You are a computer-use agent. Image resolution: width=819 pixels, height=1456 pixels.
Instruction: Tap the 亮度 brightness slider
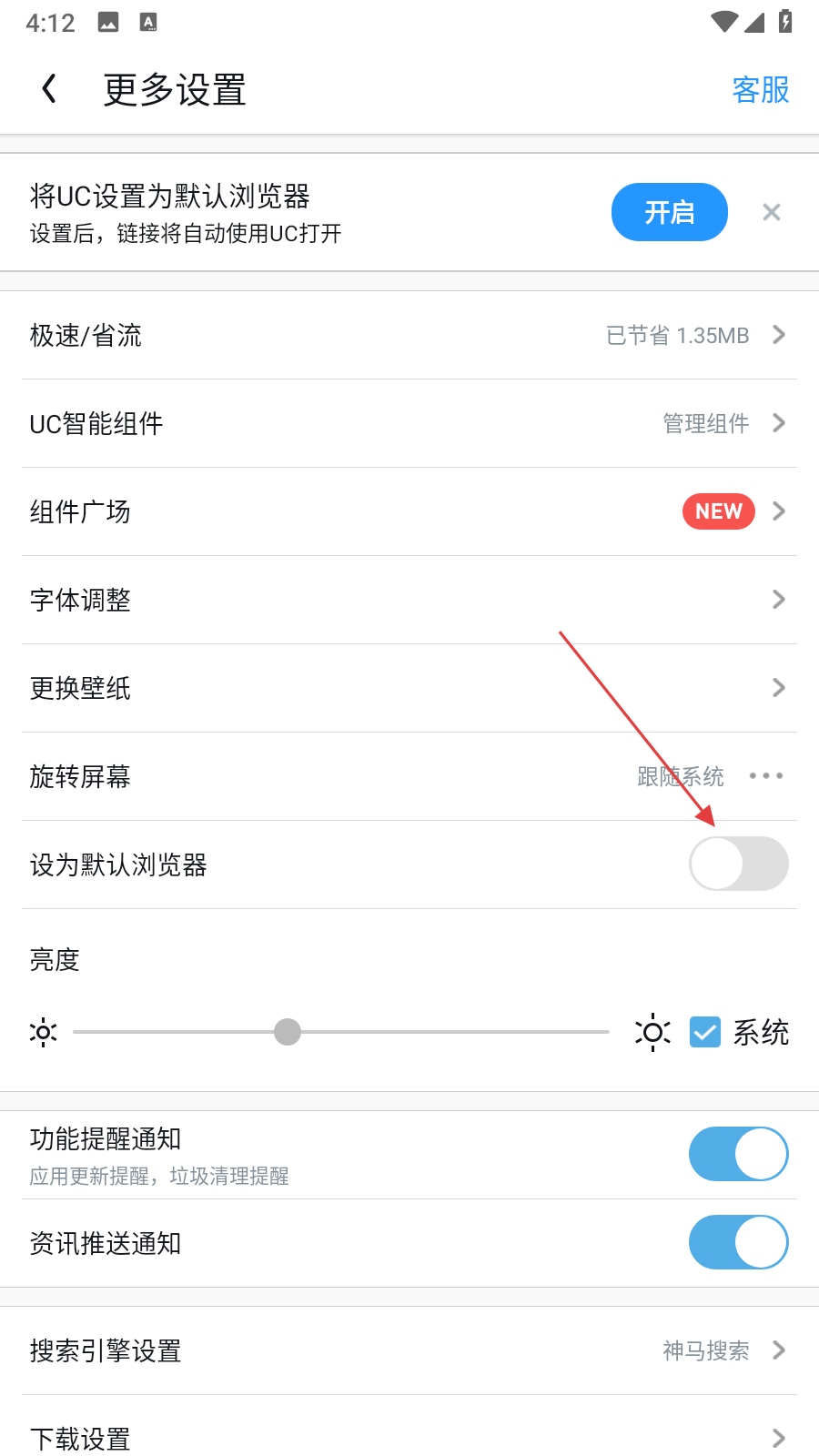click(340, 1032)
